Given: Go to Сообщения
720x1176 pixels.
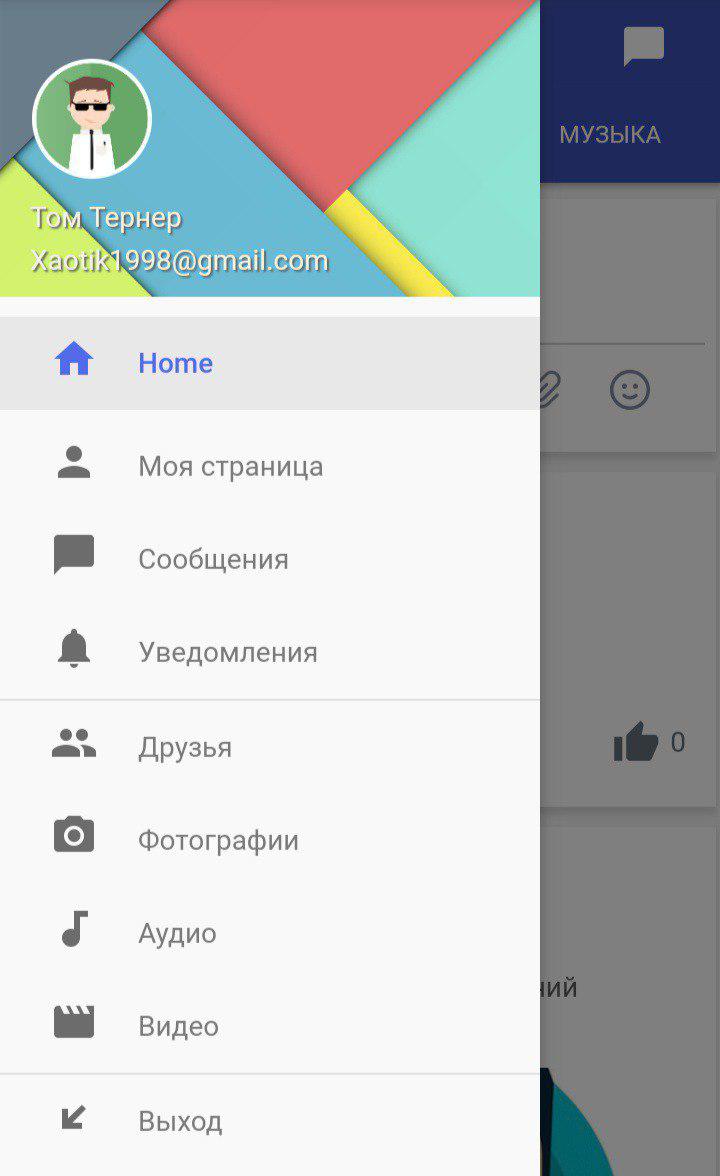Looking at the screenshot, I should coord(213,559).
